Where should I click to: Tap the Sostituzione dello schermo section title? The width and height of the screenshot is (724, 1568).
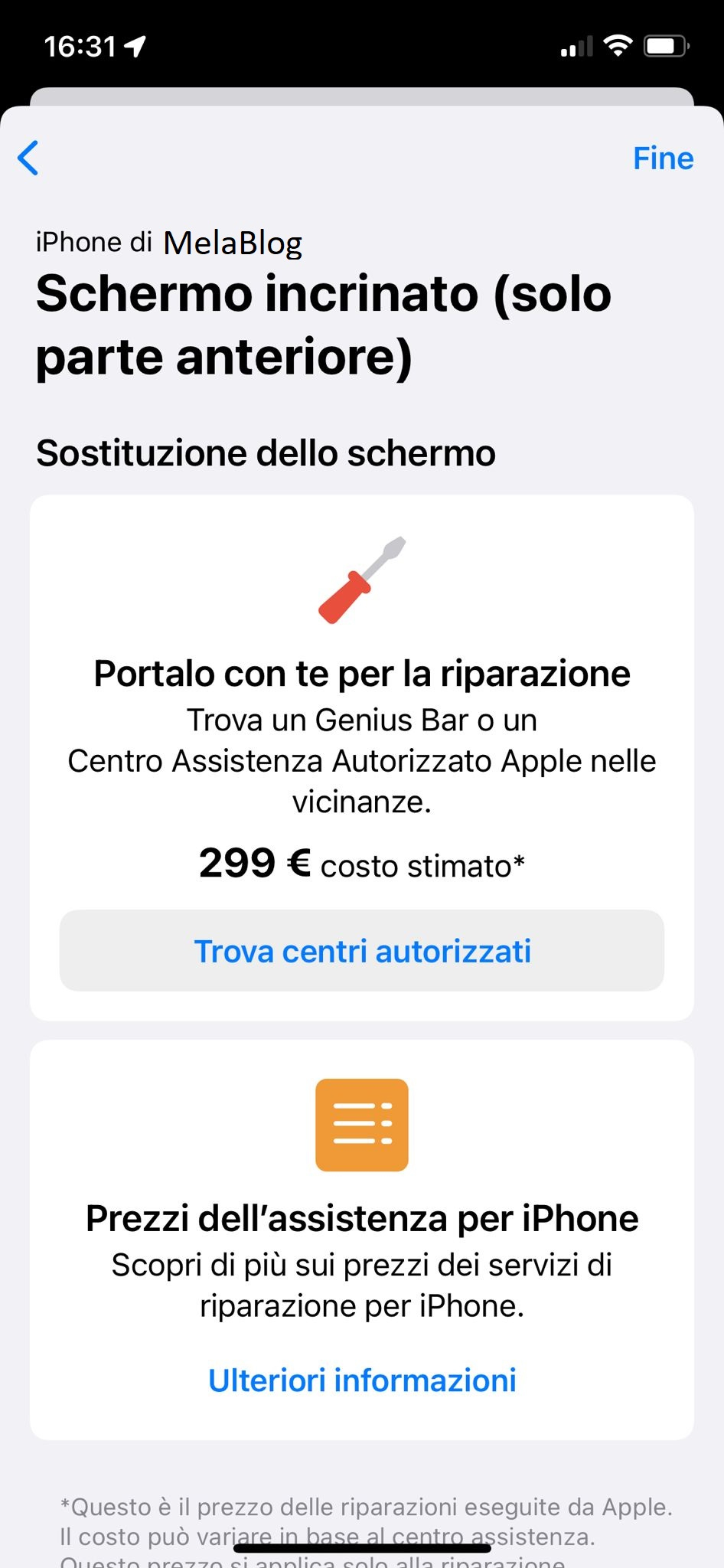[265, 452]
